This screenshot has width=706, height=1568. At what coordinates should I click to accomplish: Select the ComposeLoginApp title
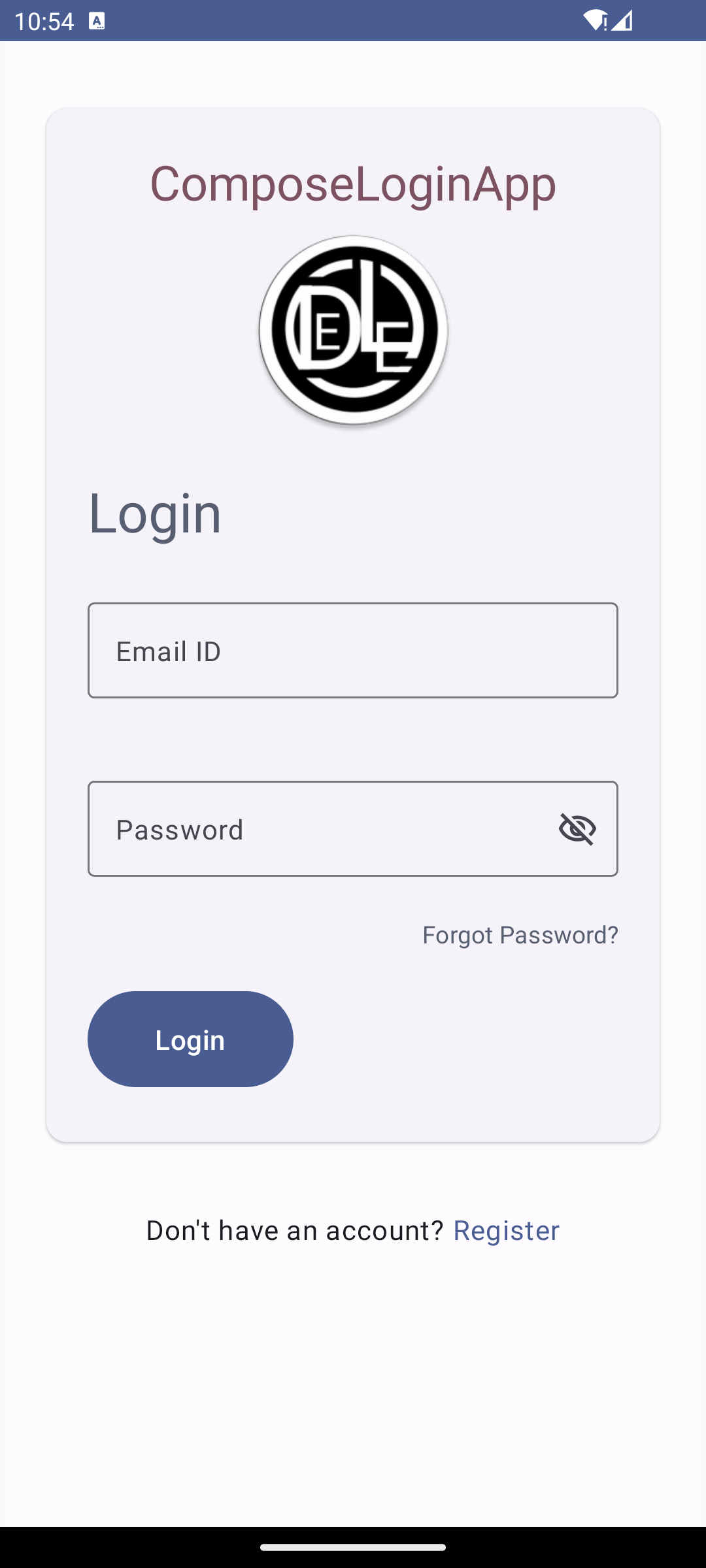point(352,185)
